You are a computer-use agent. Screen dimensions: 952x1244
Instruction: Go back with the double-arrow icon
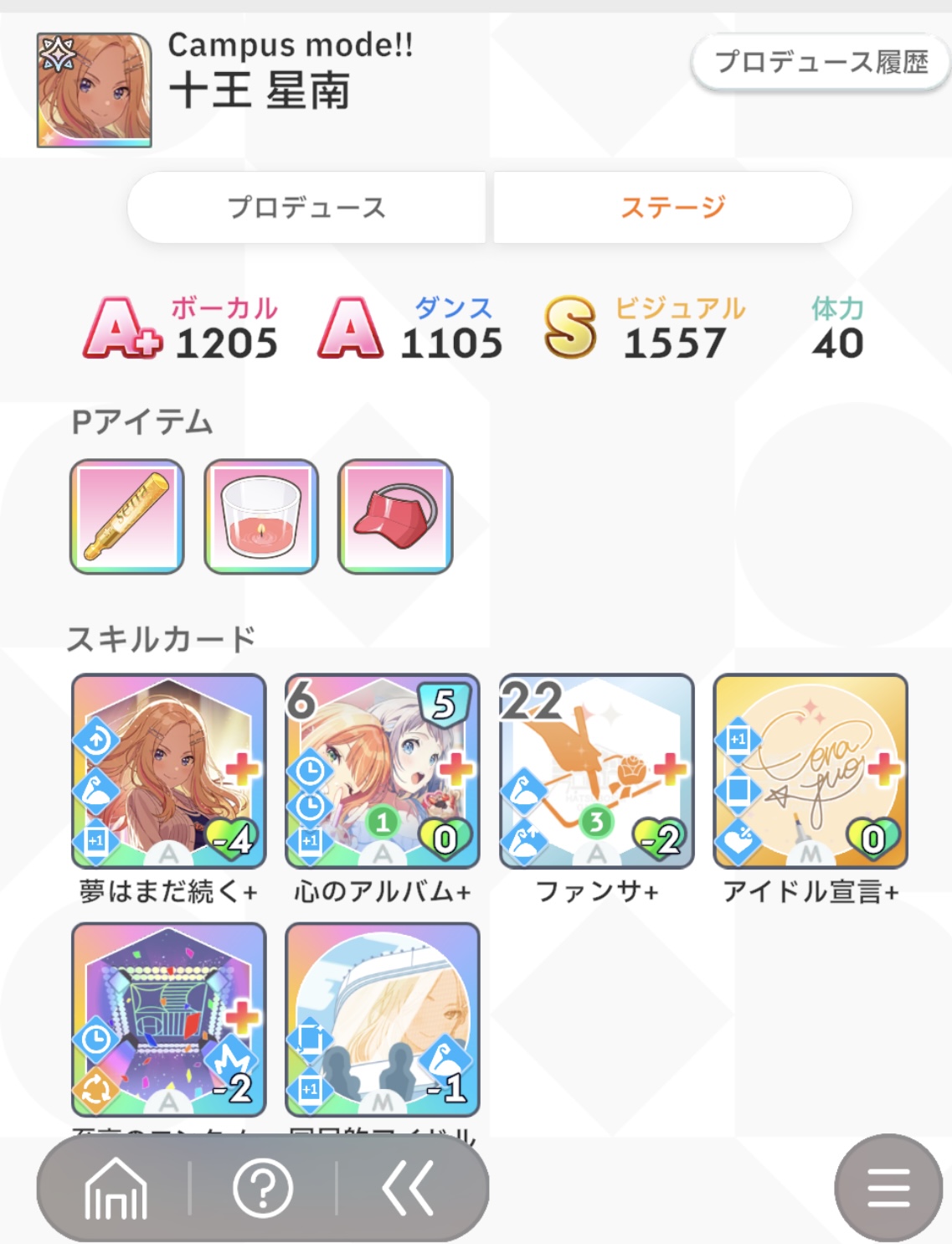pos(408,1188)
